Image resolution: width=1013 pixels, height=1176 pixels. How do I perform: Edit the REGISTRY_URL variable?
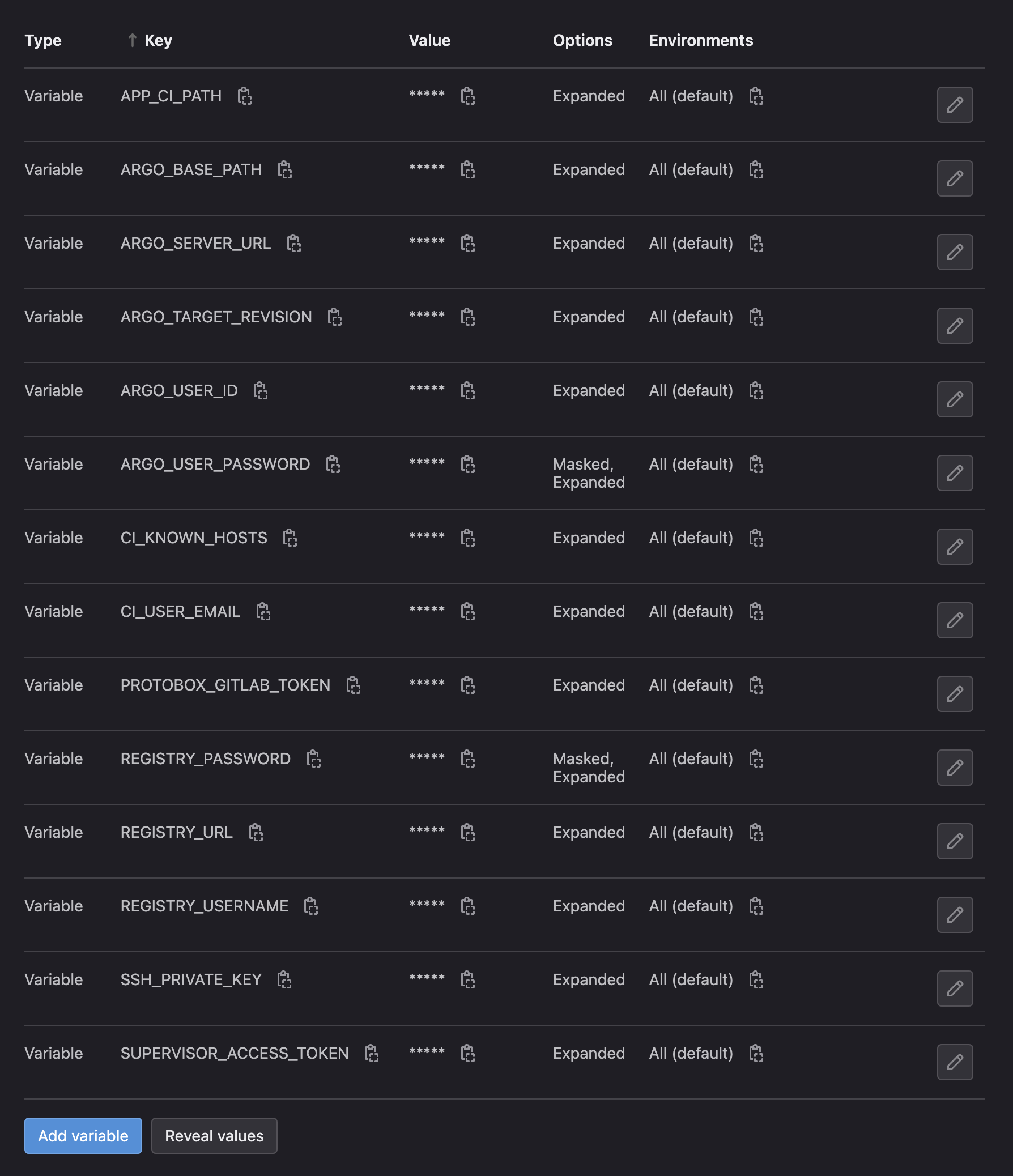click(955, 841)
